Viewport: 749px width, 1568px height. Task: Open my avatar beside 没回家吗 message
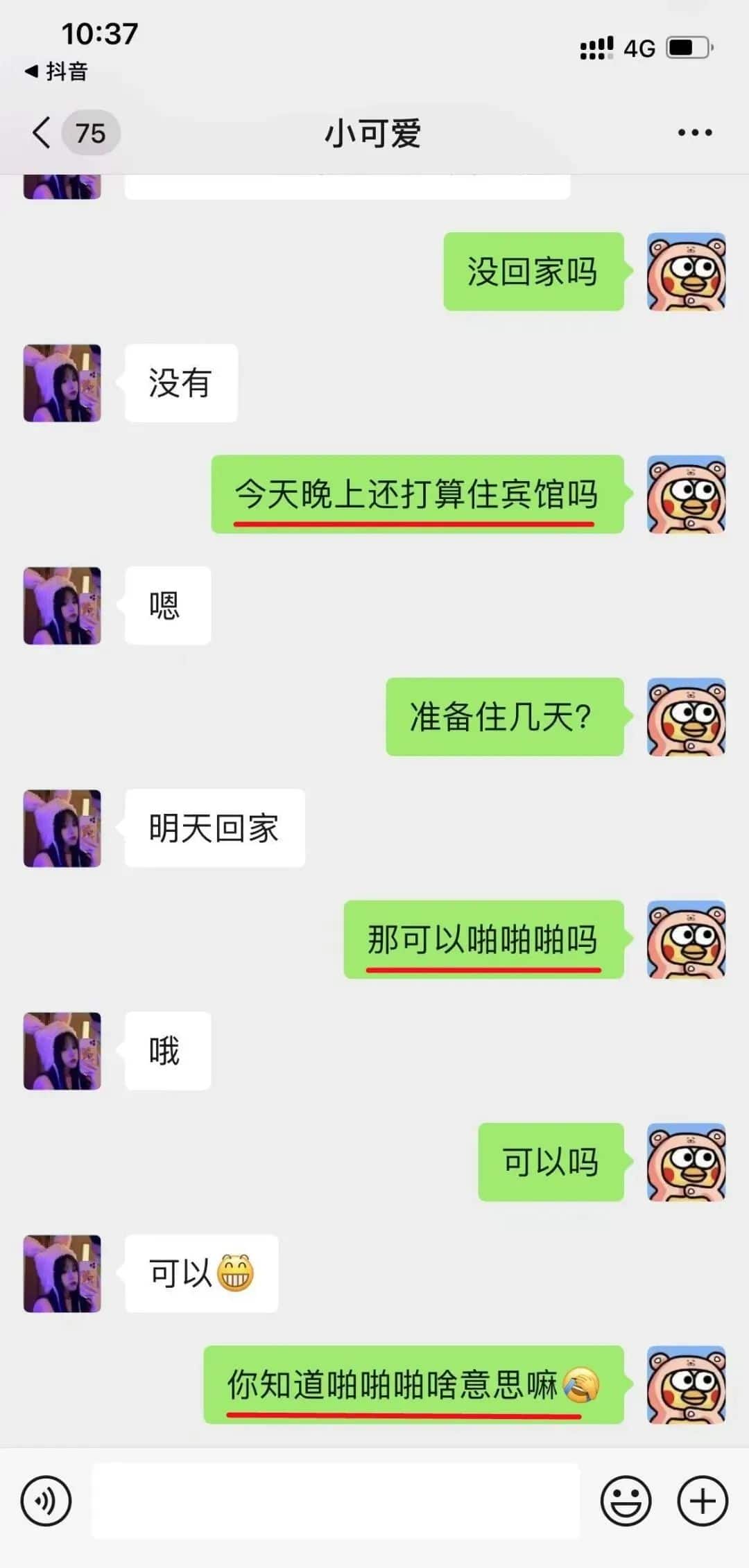pyautogui.click(x=686, y=272)
